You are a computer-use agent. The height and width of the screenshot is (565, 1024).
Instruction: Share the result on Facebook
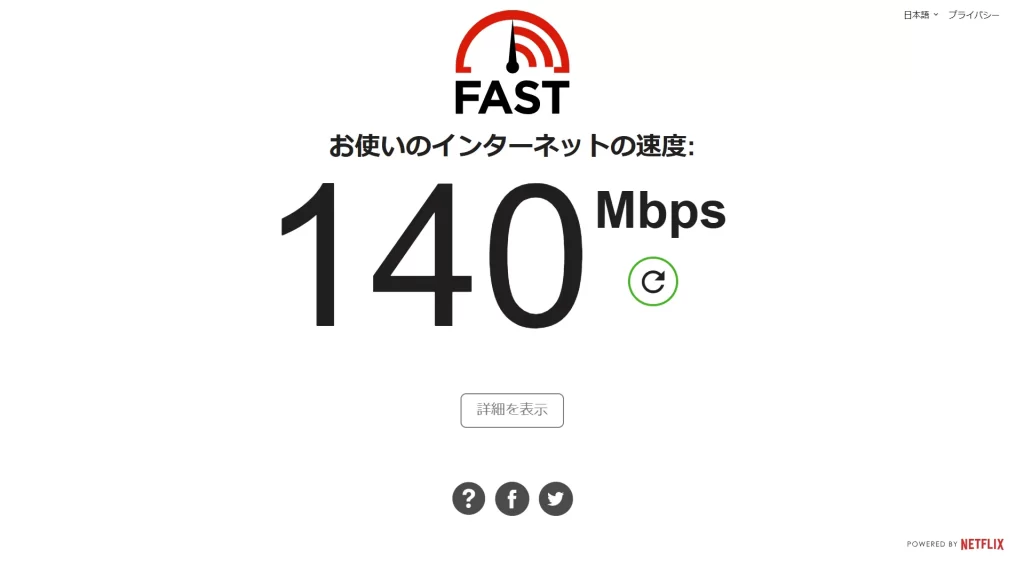tap(512, 498)
